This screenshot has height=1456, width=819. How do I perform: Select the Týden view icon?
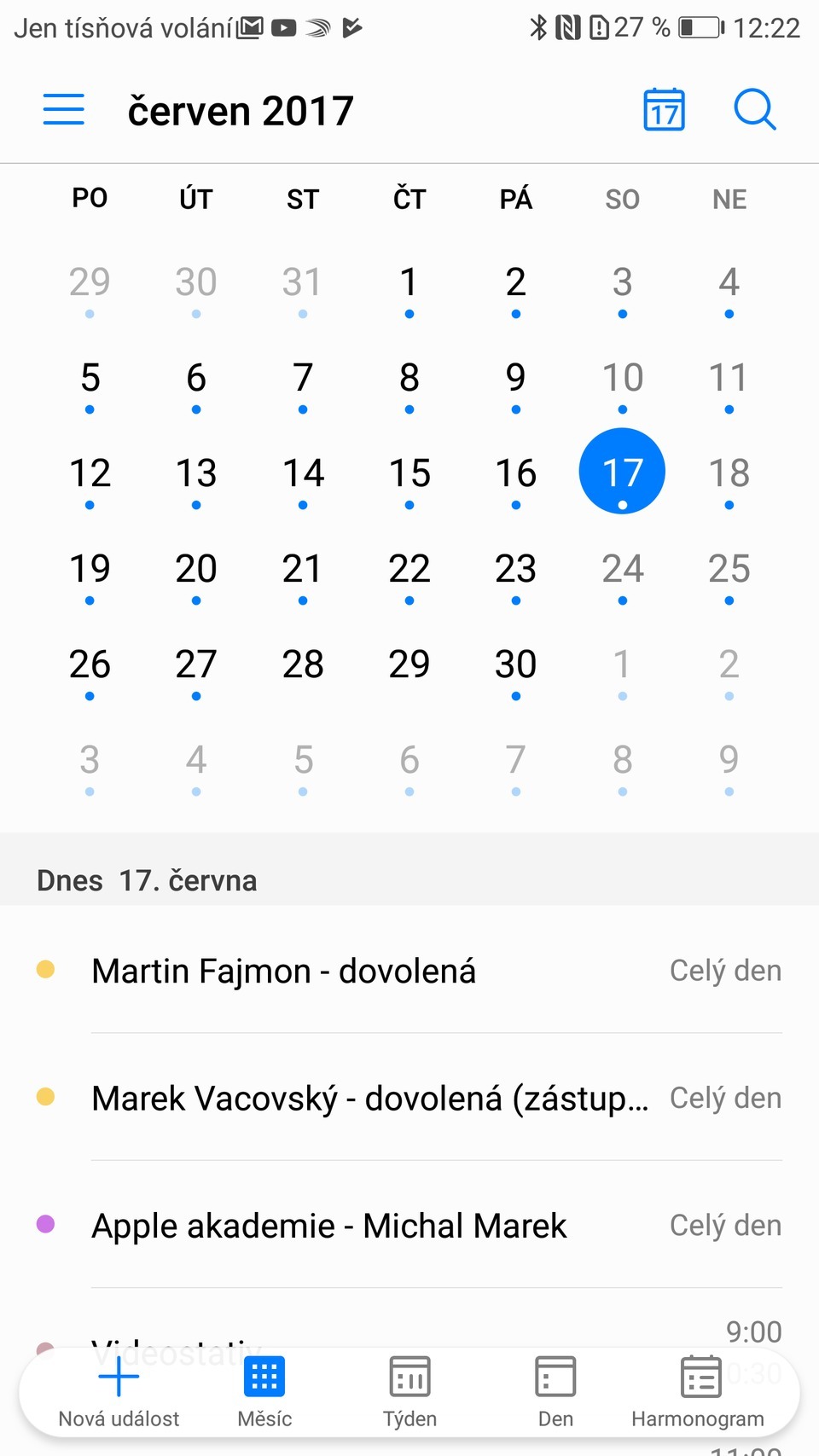[409, 1376]
